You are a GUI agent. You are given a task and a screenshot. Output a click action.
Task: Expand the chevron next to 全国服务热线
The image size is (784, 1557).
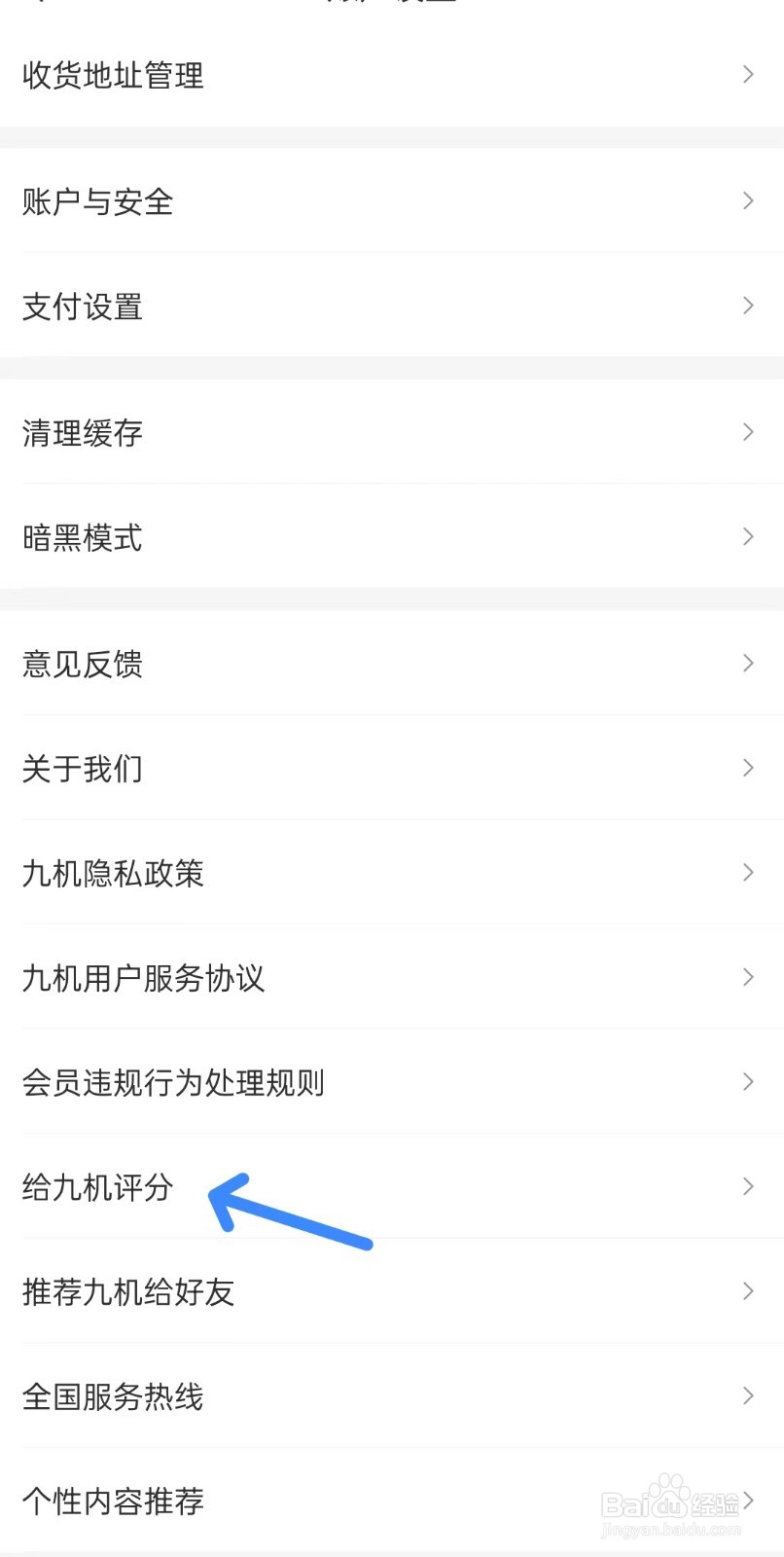747,1395
